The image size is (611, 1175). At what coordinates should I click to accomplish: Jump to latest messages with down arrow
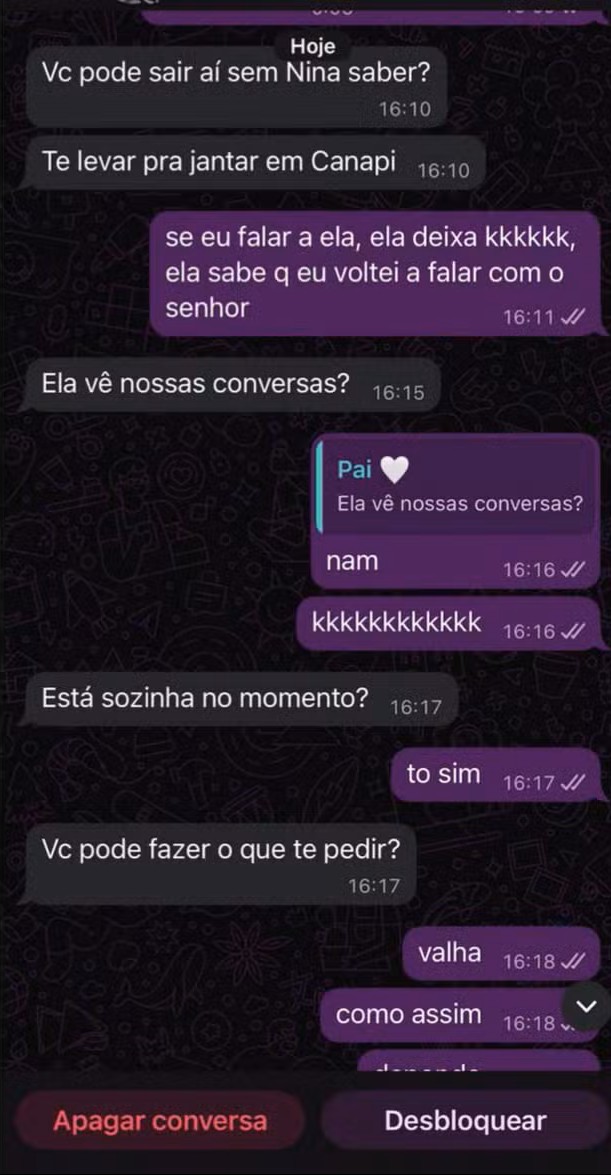coord(587,1005)
